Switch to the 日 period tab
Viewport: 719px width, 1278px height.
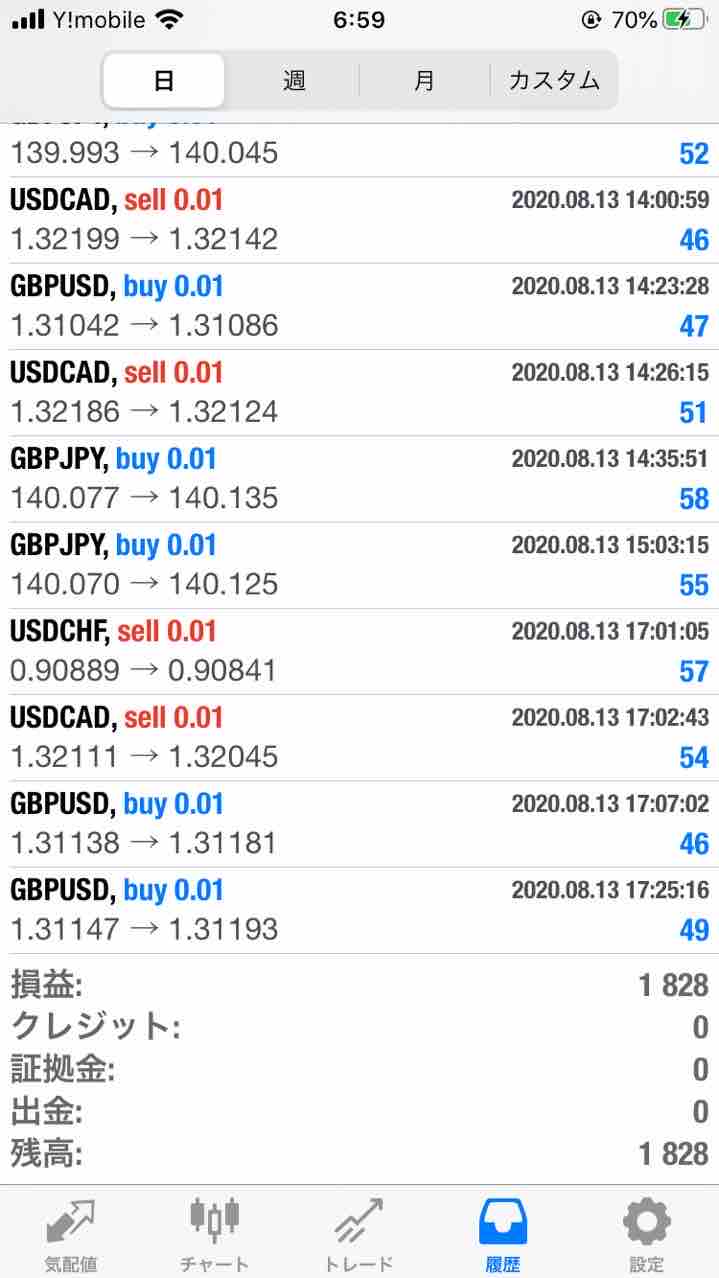pyautogui.click(x=164, y=80)
